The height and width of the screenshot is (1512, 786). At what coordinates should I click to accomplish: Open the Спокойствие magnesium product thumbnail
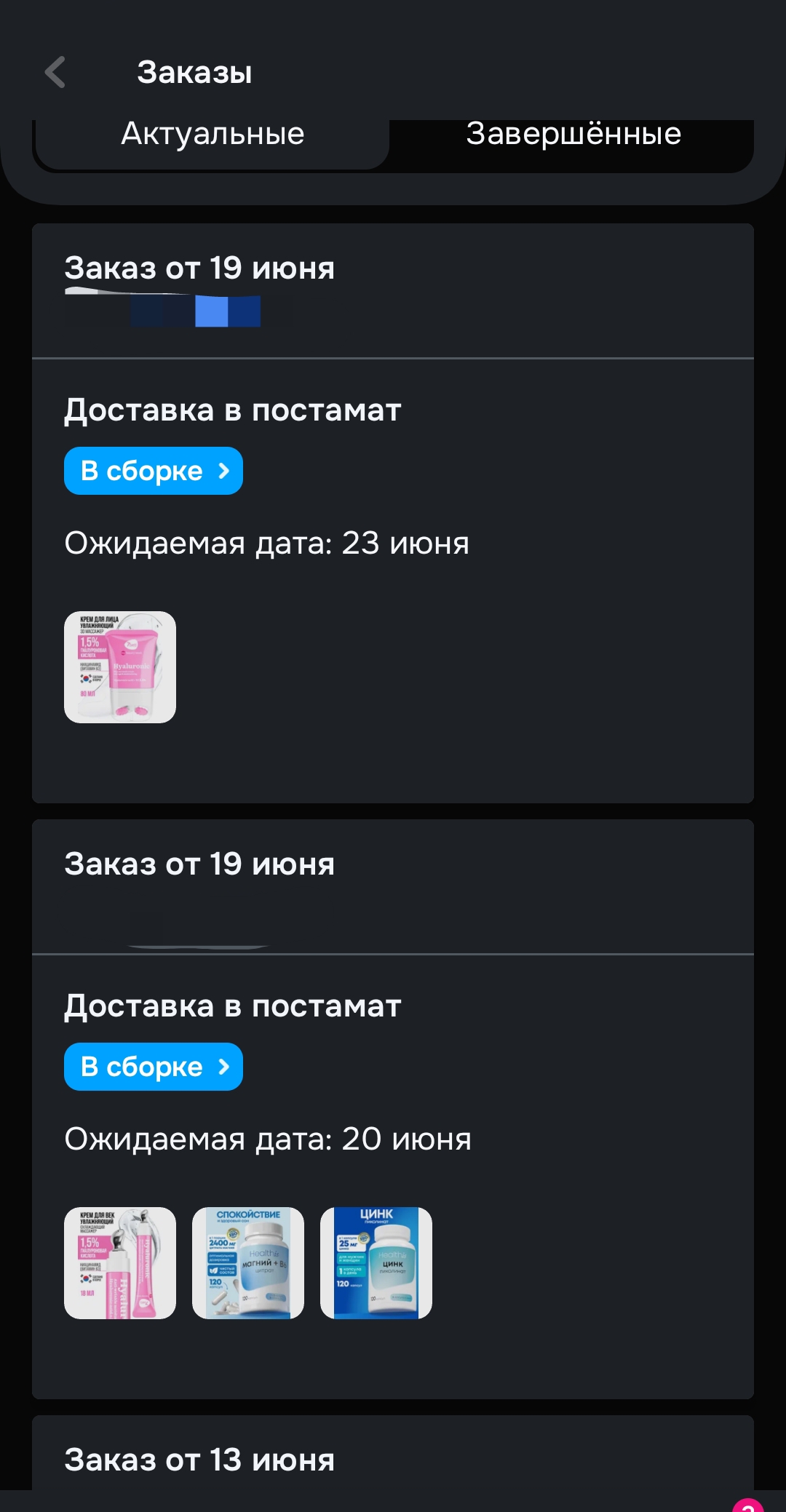pyautogui.click(x=248, y=1263)
